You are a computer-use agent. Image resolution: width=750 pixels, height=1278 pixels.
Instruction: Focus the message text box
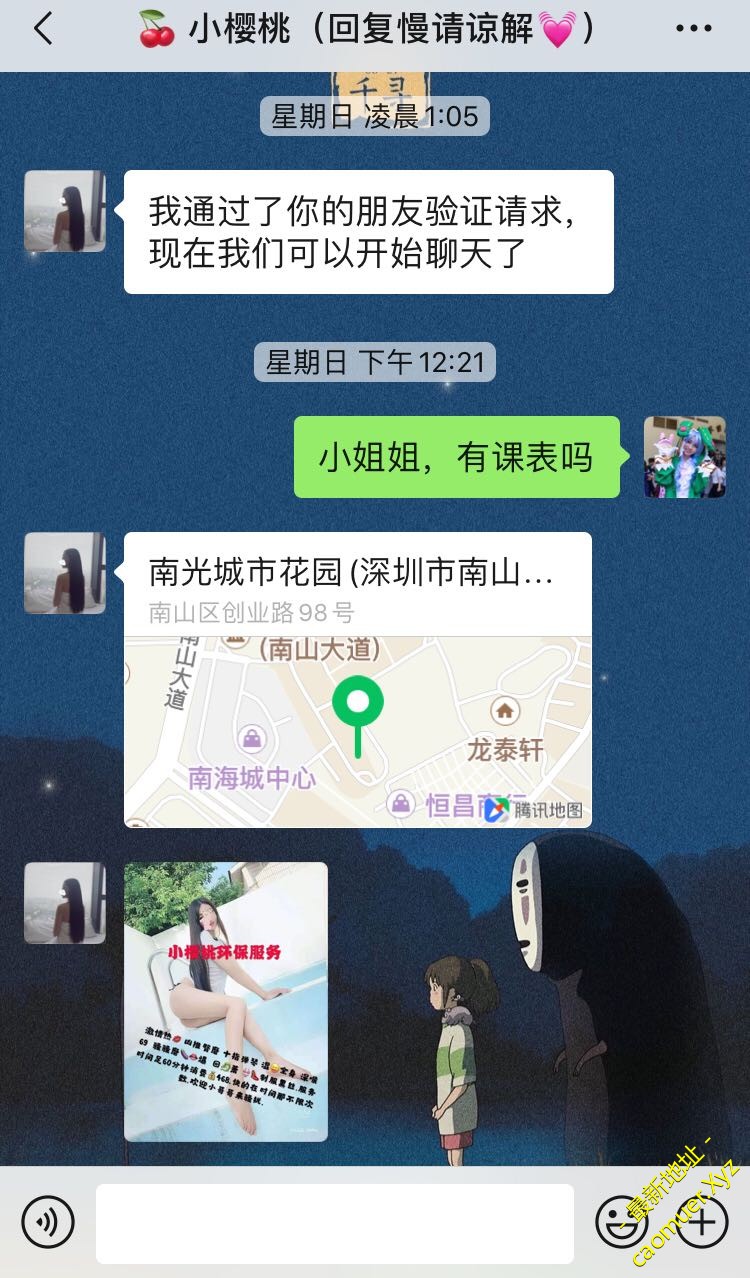click(x=334, y=1223)
